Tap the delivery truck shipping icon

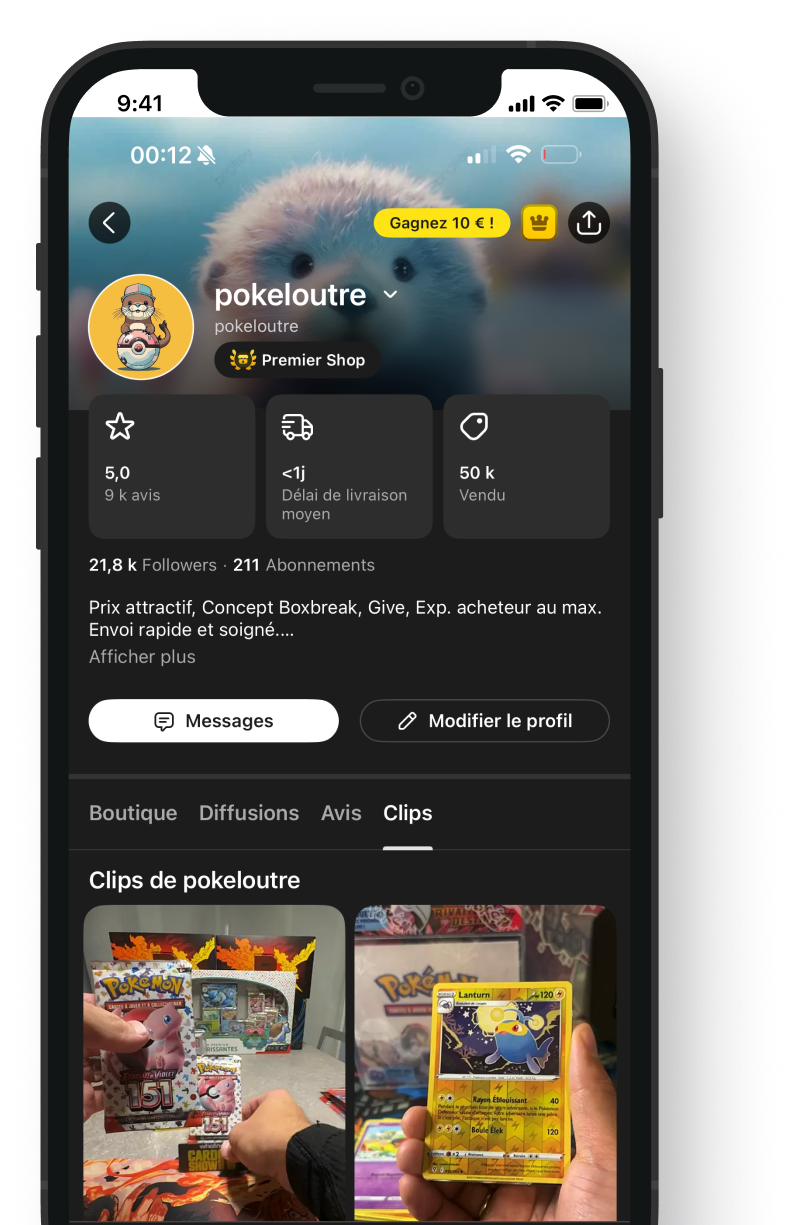[x=297, y=426]
